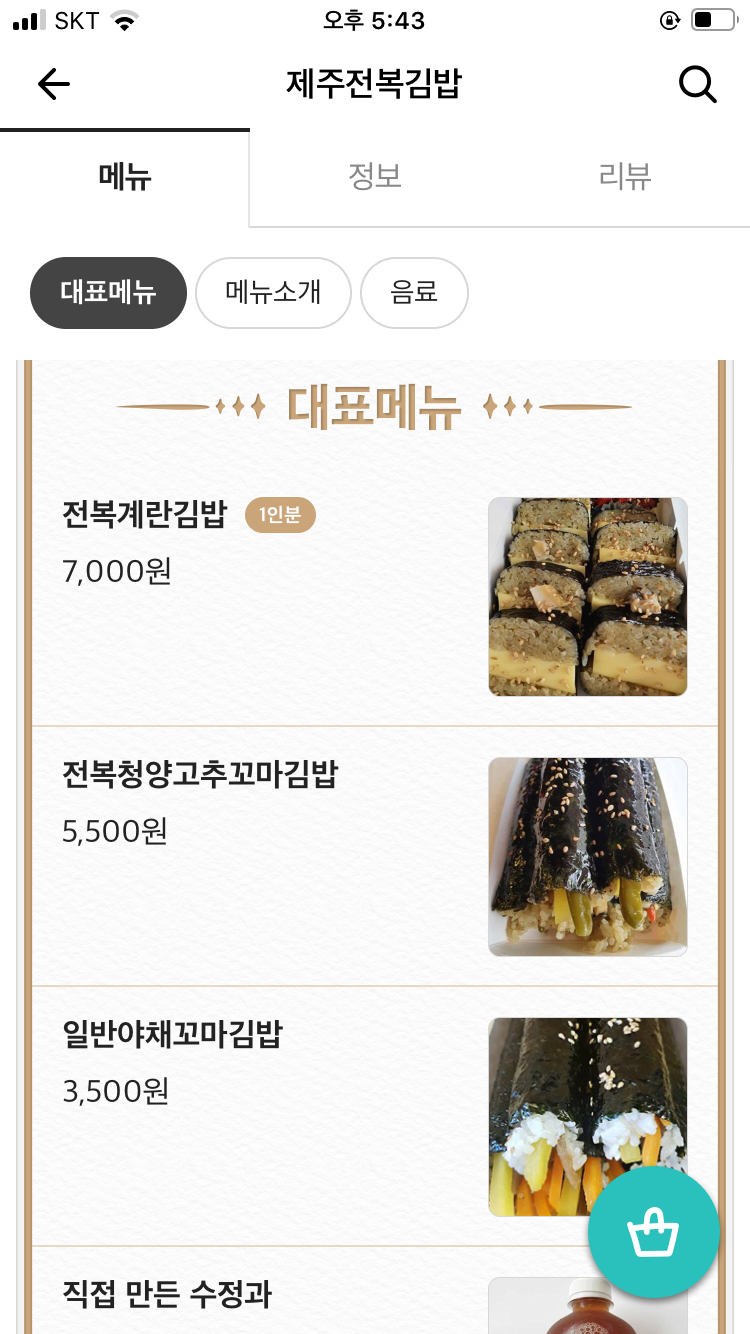The width and height of the screenshot is (750, 1334).
Task: Open the shopping basket floating button
Action: (x=653, y=1232)
